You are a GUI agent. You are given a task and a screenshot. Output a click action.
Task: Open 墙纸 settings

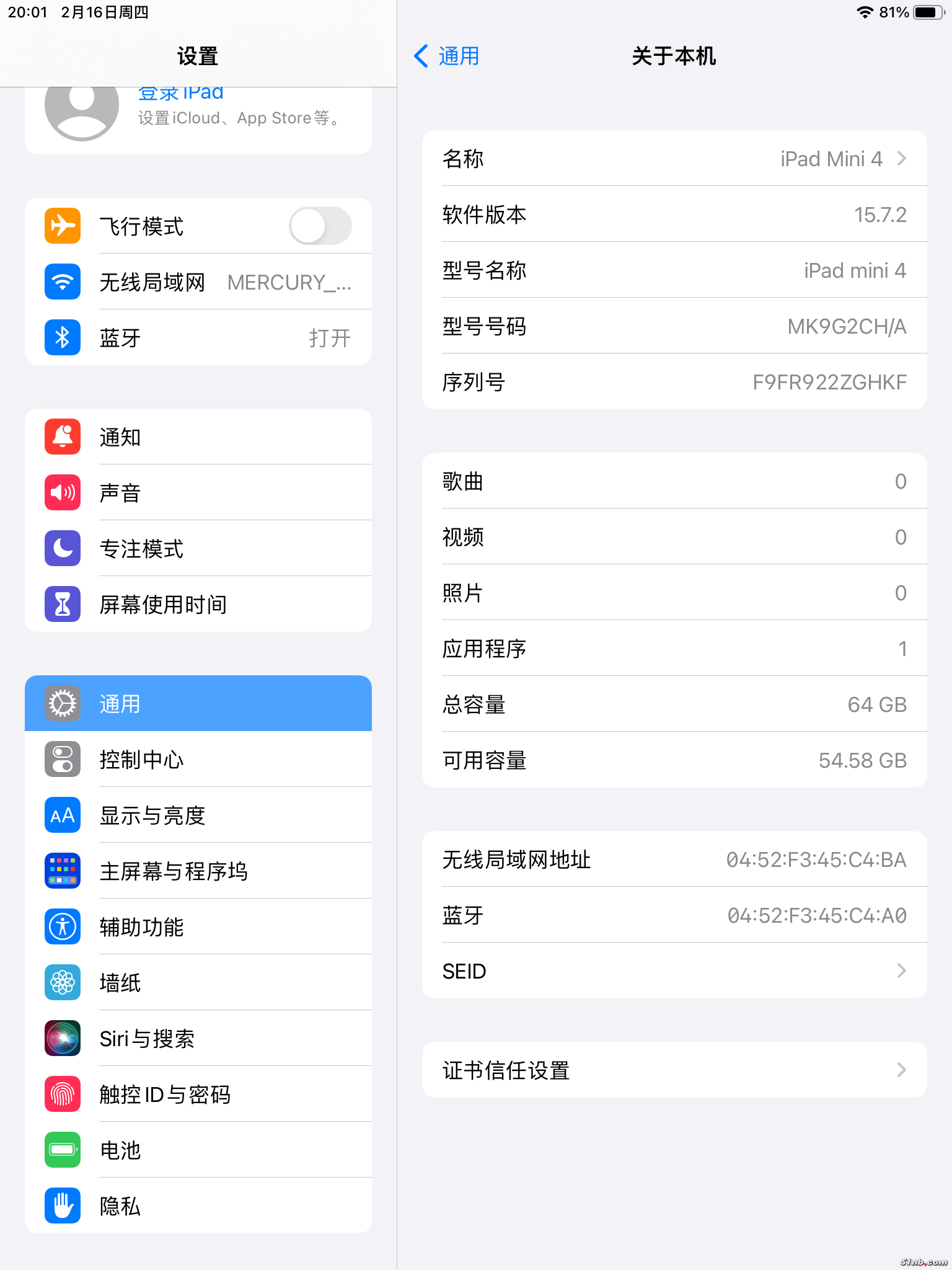point(198,983)
